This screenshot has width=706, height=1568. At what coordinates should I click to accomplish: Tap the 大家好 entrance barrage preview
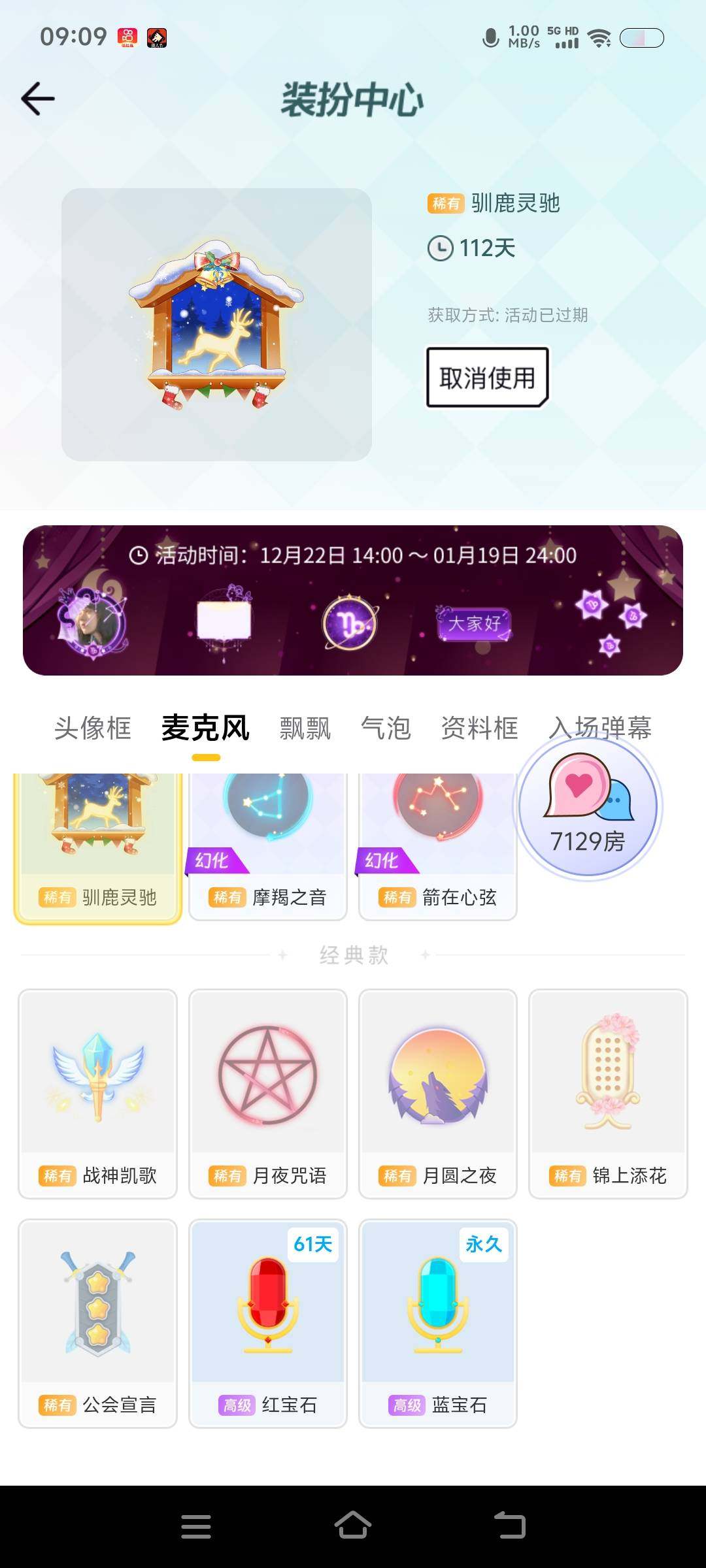coord(475,624)
